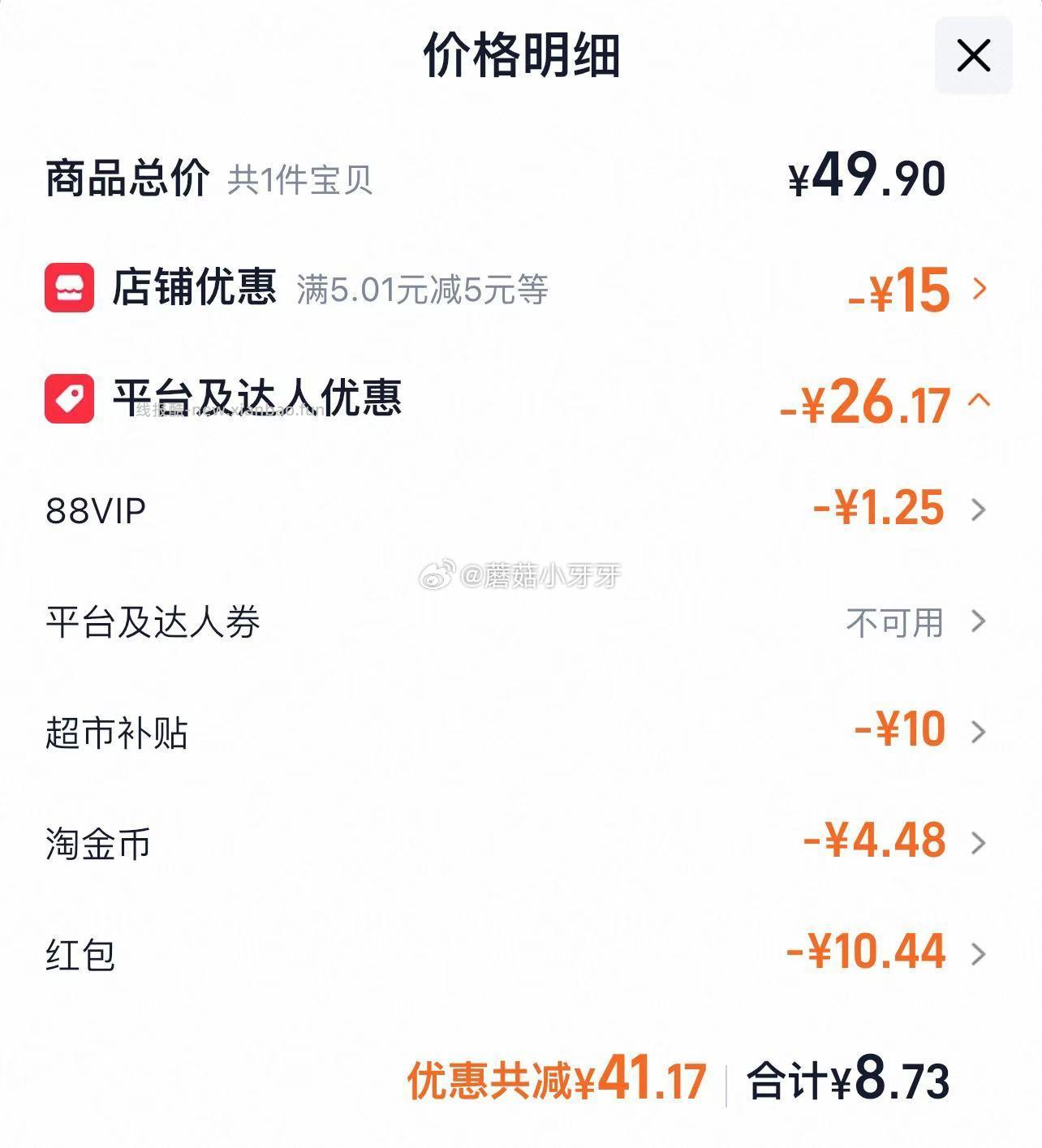Click the 价格明细 title text
Screen dimensions: 1042x1148
click(x=521, y=57)
